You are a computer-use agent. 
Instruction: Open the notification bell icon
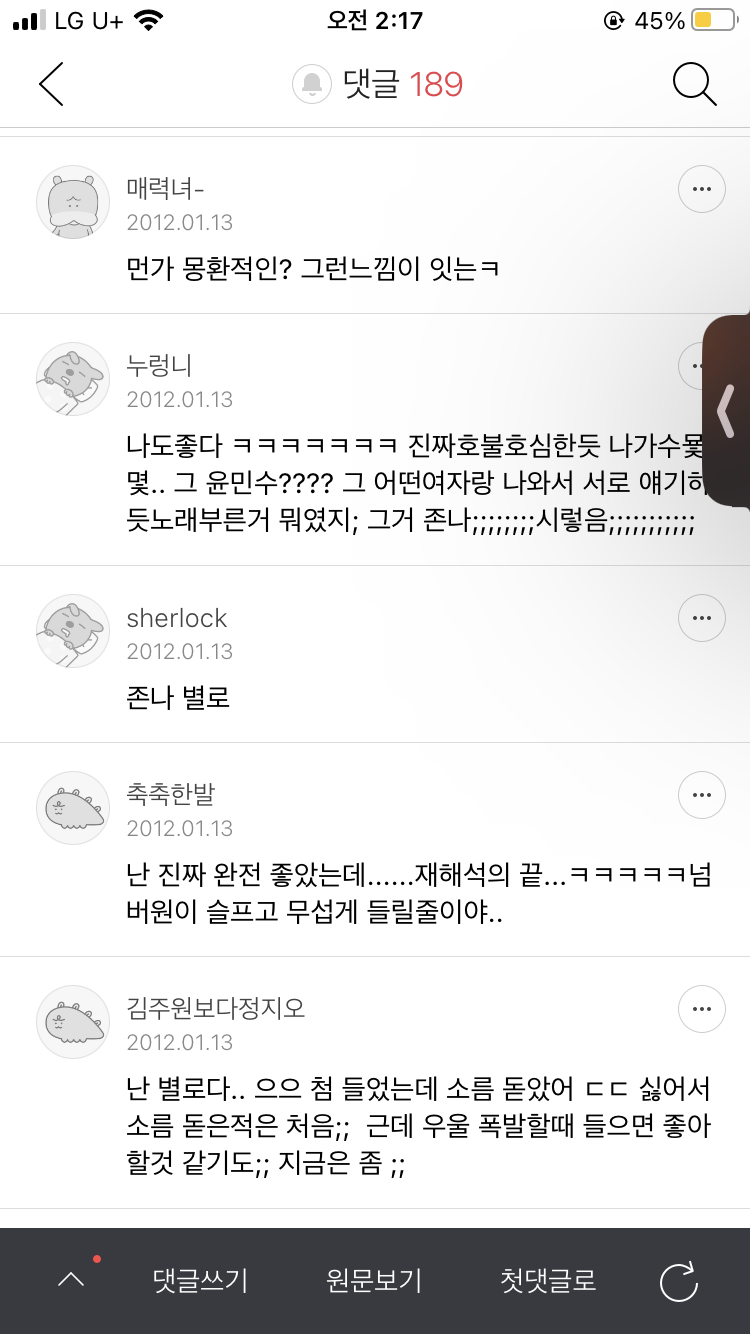coord(311,84)
